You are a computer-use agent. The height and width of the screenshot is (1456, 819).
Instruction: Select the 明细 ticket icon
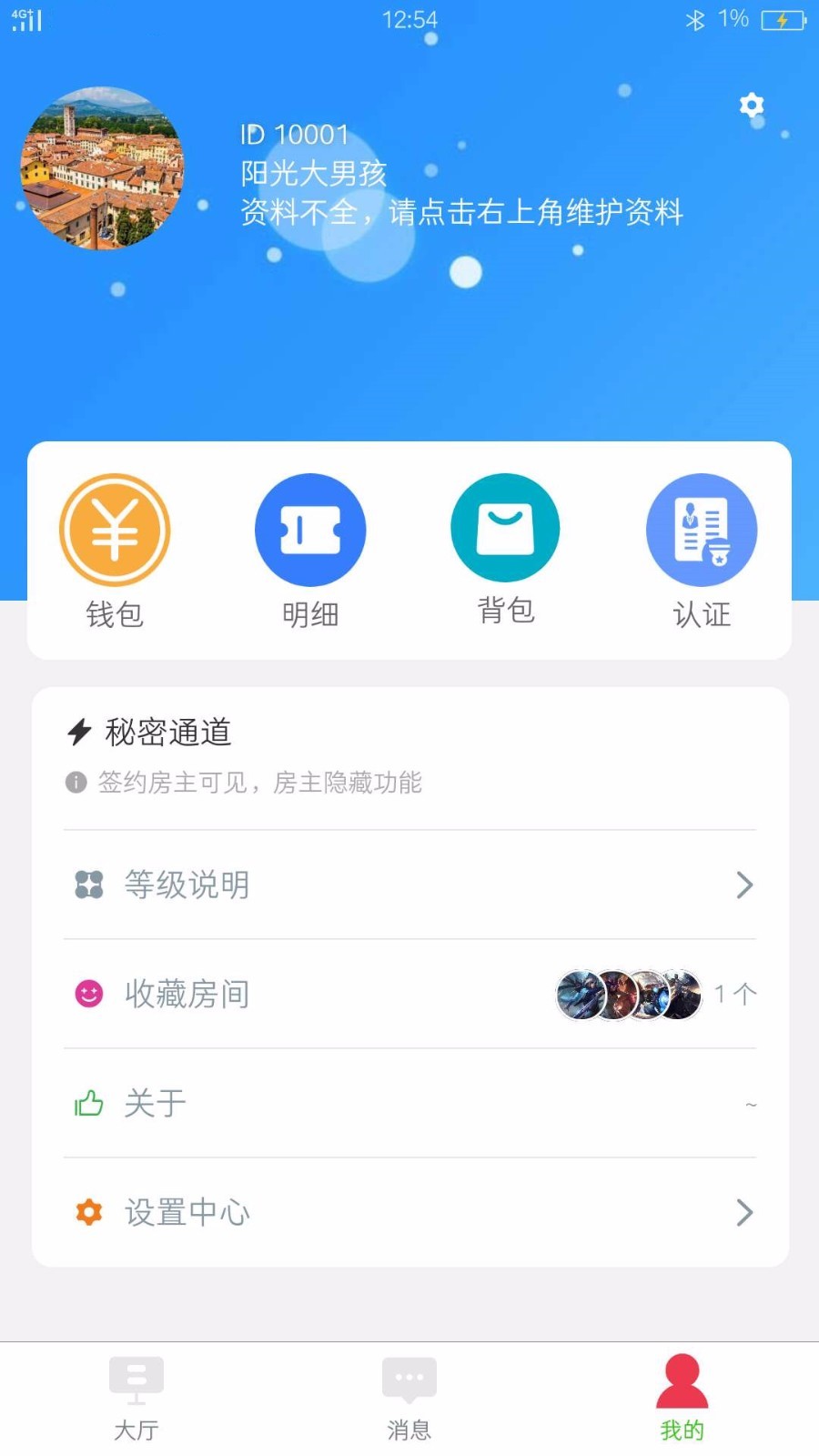point(310,529)
